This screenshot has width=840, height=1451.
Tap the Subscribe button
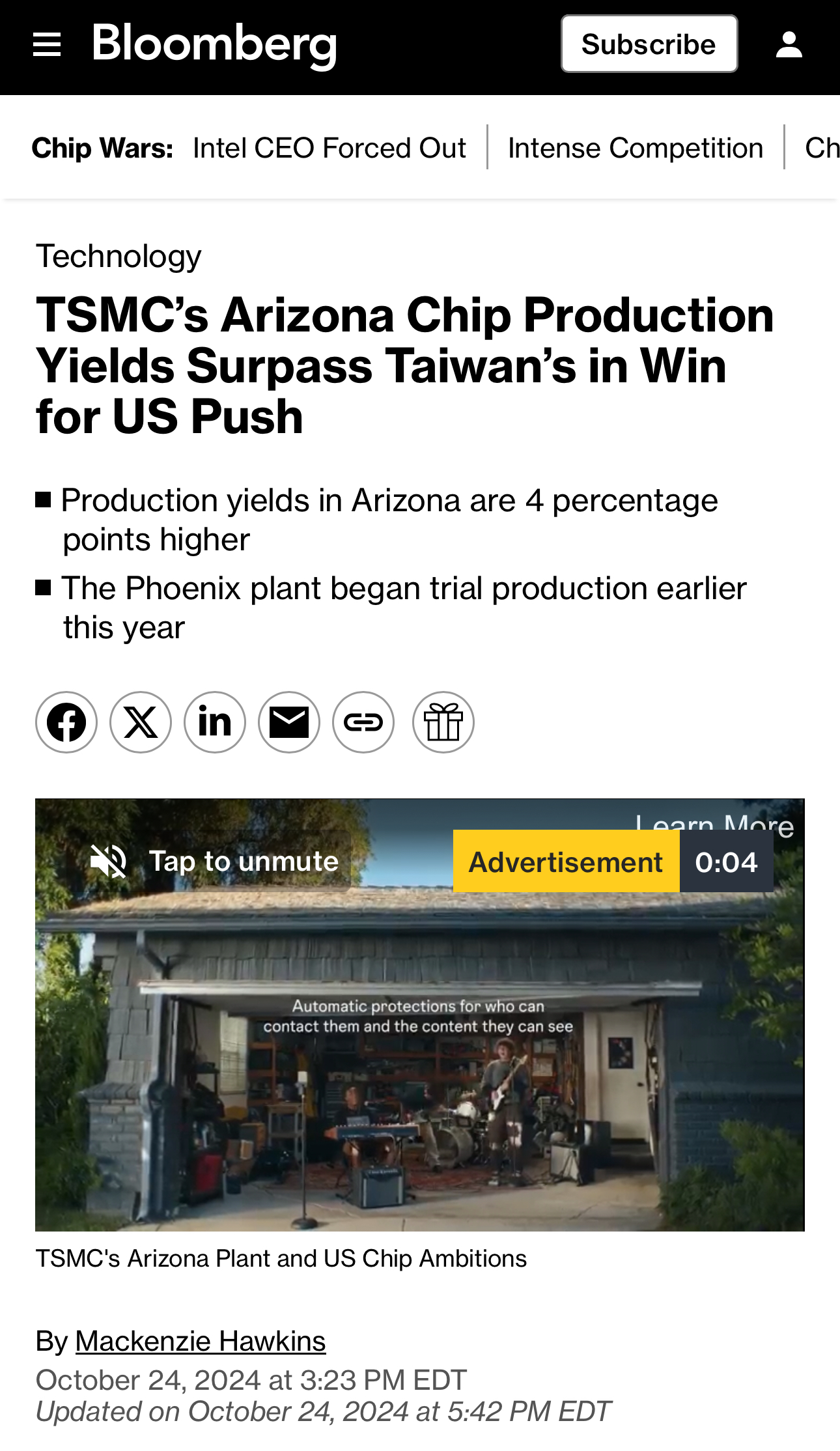point(649,44)
